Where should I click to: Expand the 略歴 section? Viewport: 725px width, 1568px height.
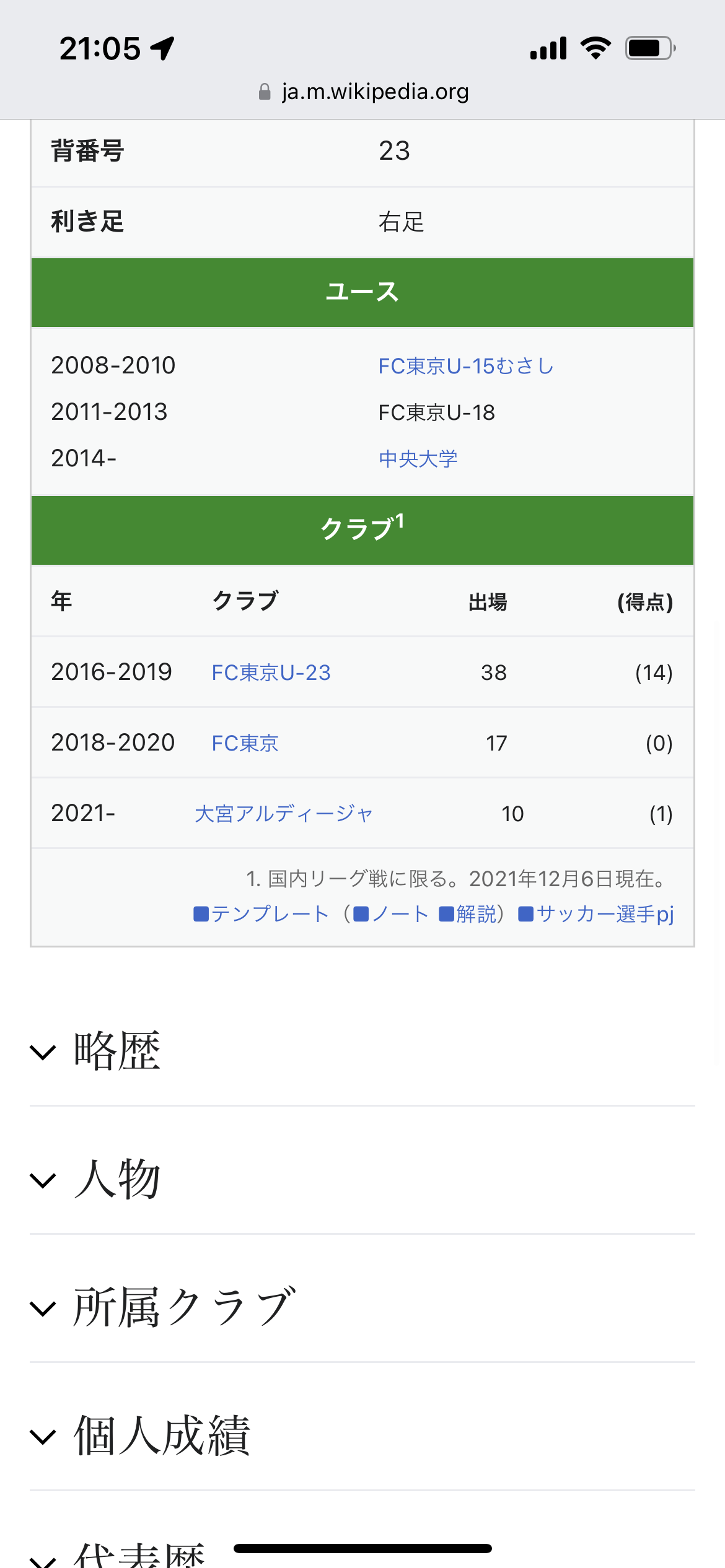(118, 1051)
